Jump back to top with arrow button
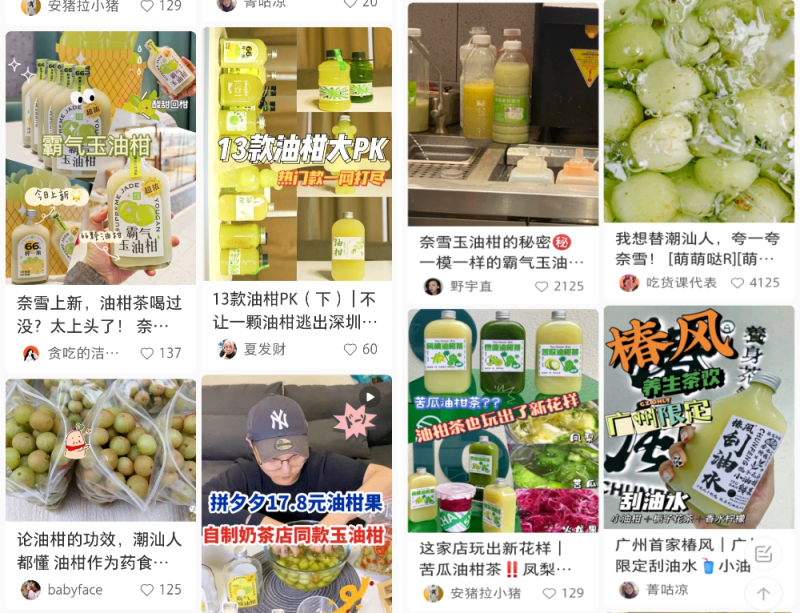The width and height of the screenshot is (800, 613). click(763, 594)
